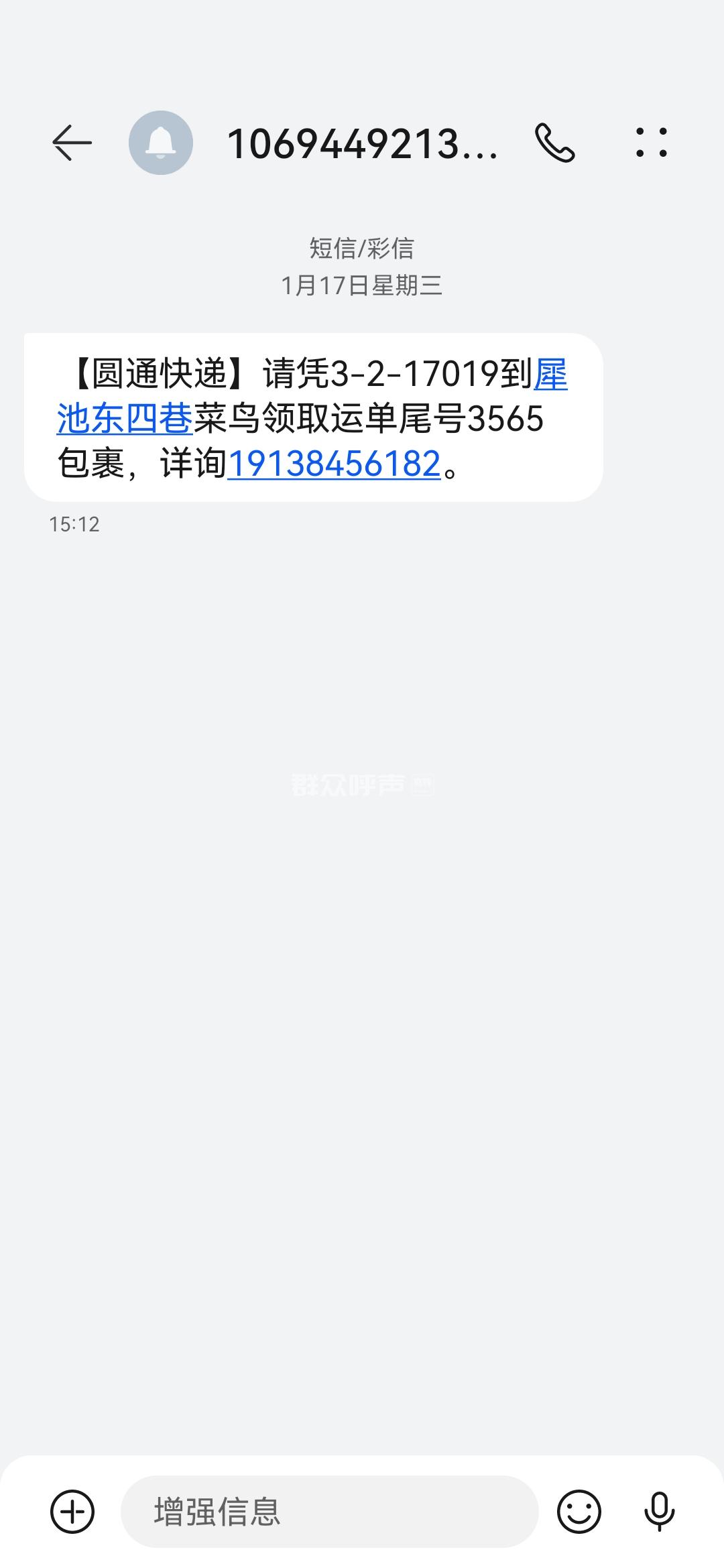Open the 屋池东四巷 address link
The image size is (724, 1568).
tap(125, 419)
